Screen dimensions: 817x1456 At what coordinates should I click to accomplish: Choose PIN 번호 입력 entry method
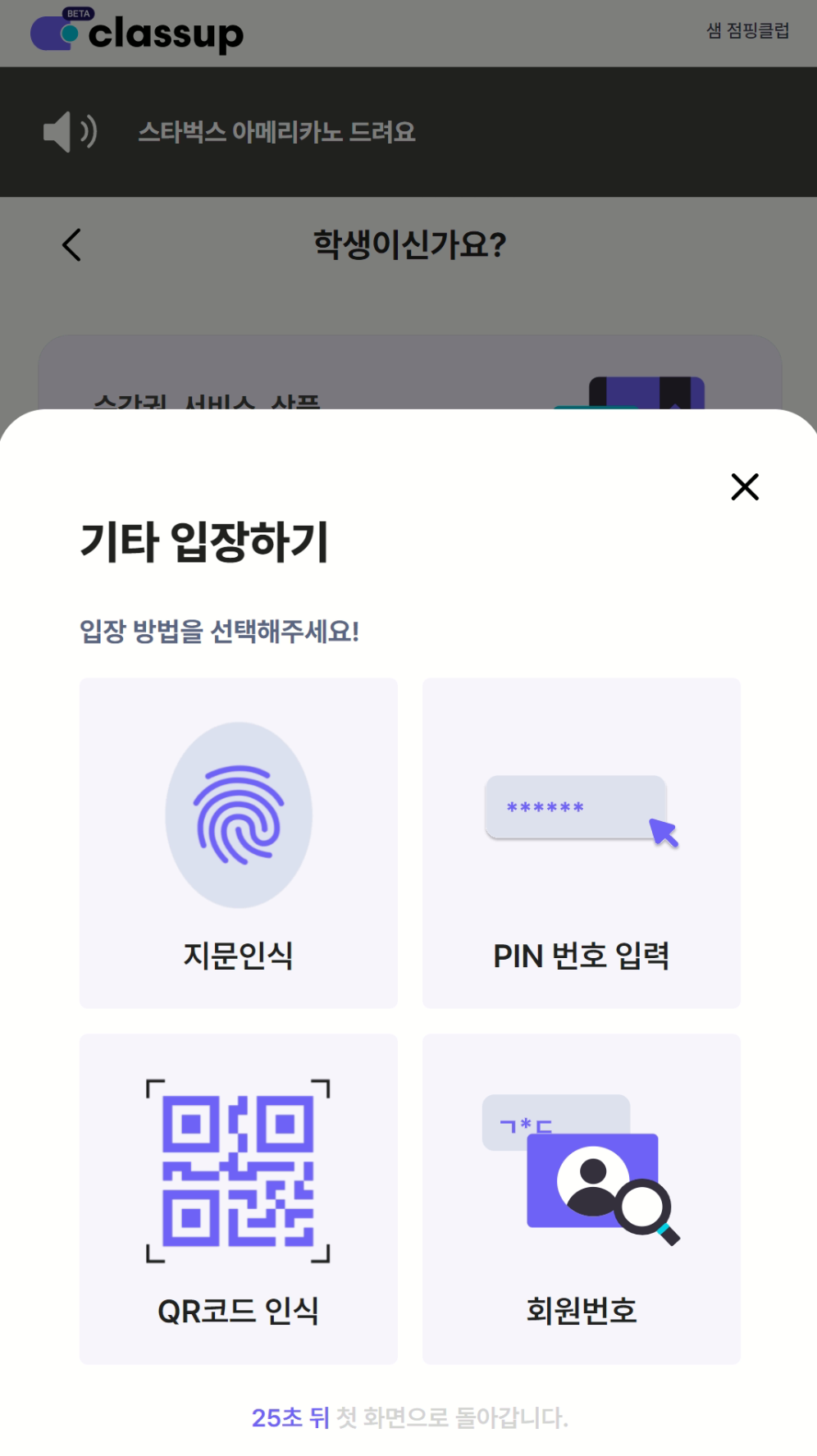coord(581,842)
